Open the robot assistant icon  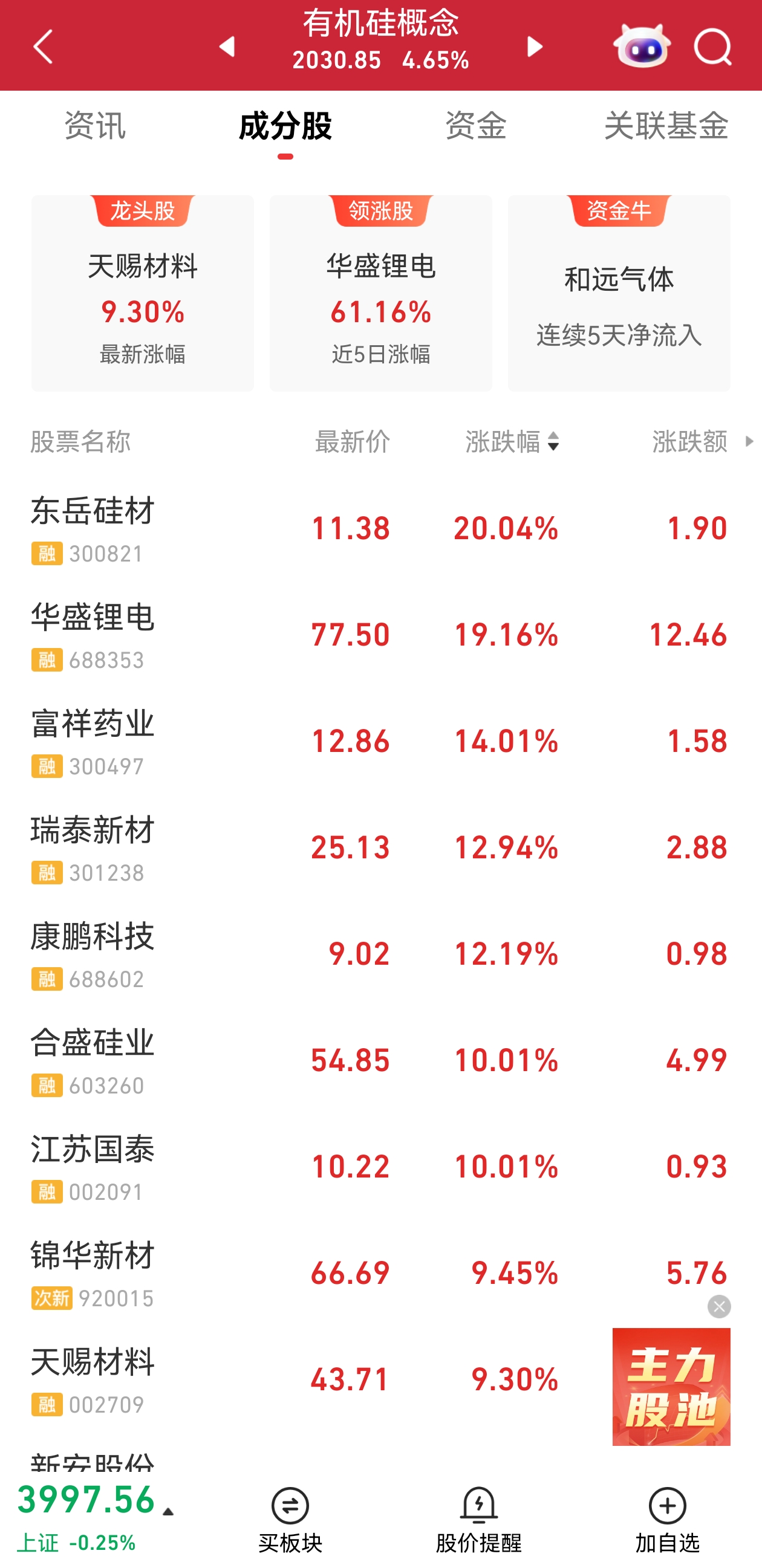click(x=642, y=47)
